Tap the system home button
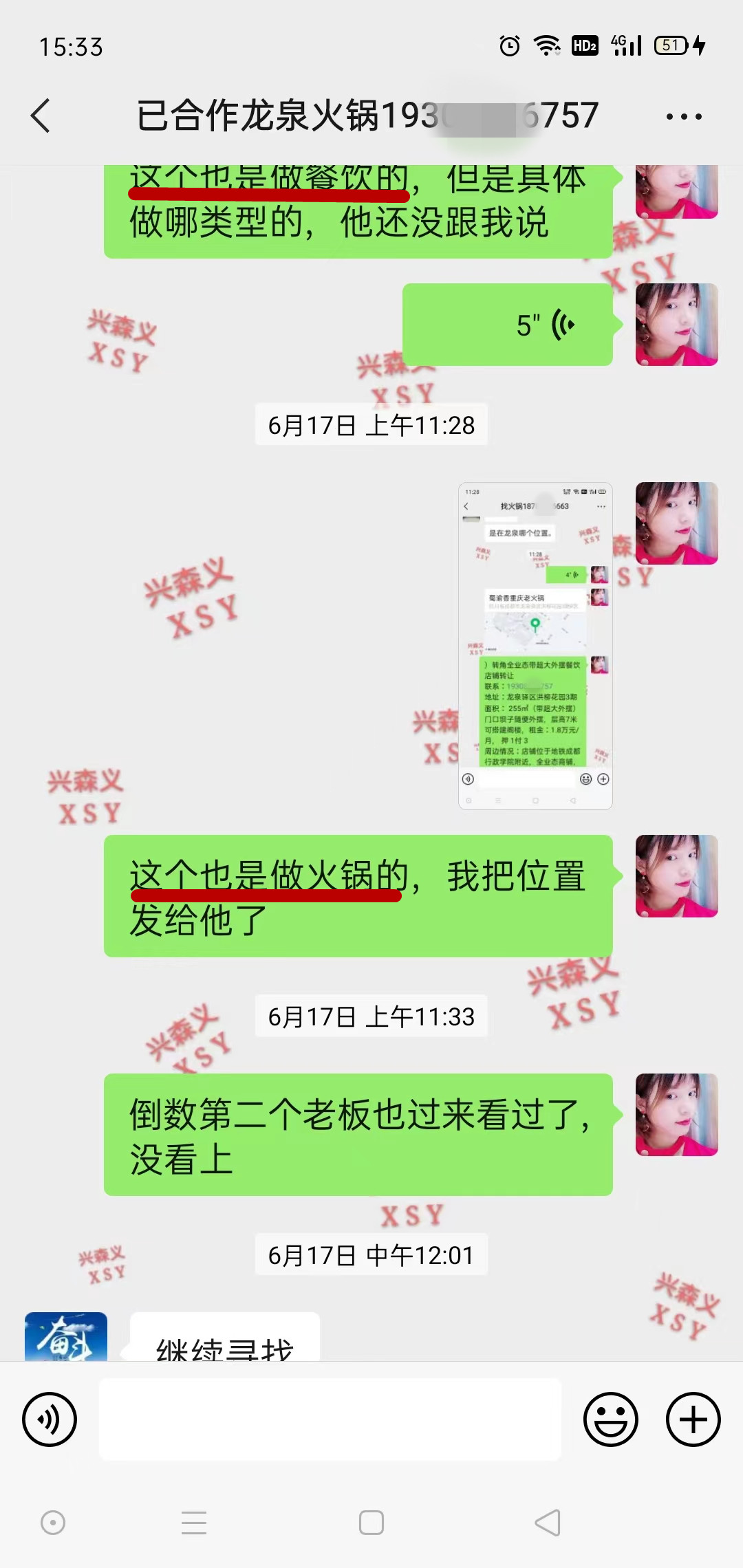Viewport: 743px width, 1568px height. click(371, 1523)
